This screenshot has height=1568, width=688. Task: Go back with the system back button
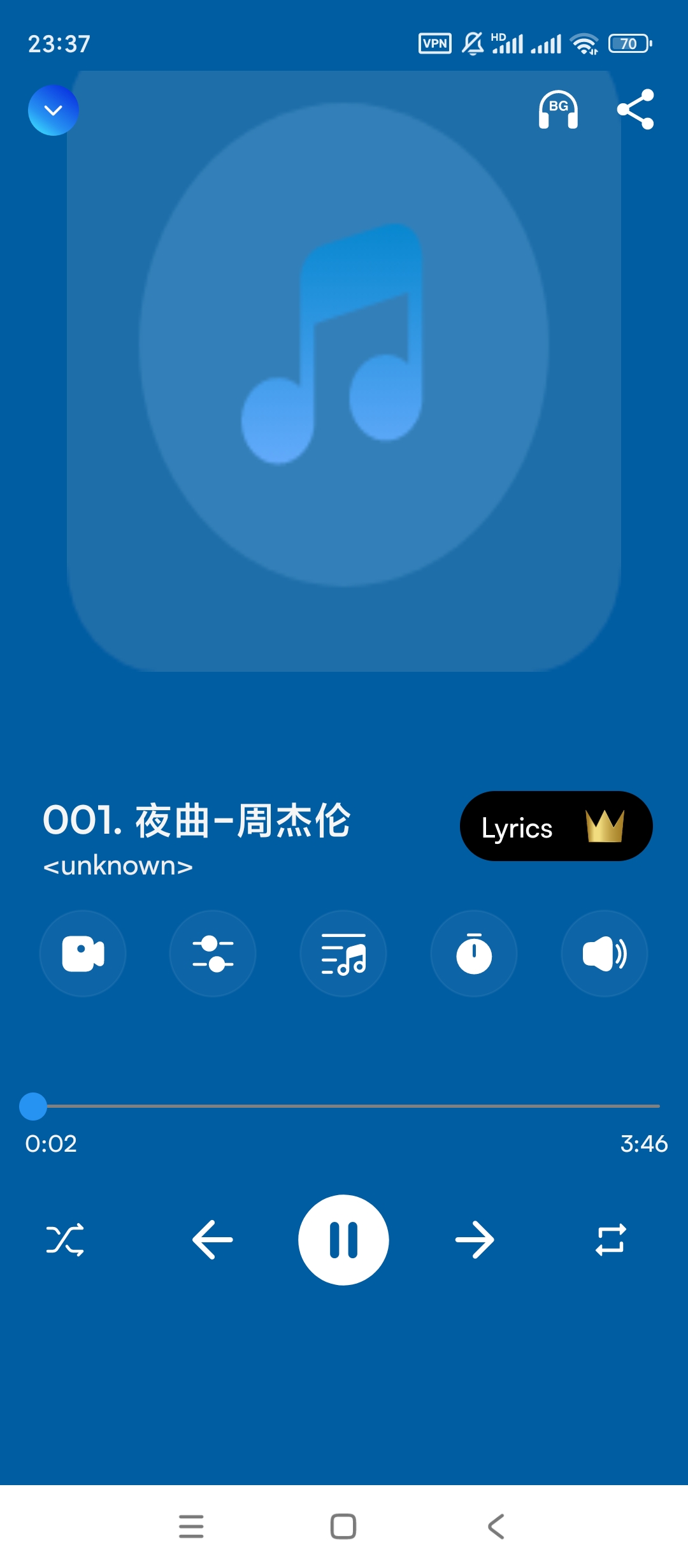[496, 1527]
